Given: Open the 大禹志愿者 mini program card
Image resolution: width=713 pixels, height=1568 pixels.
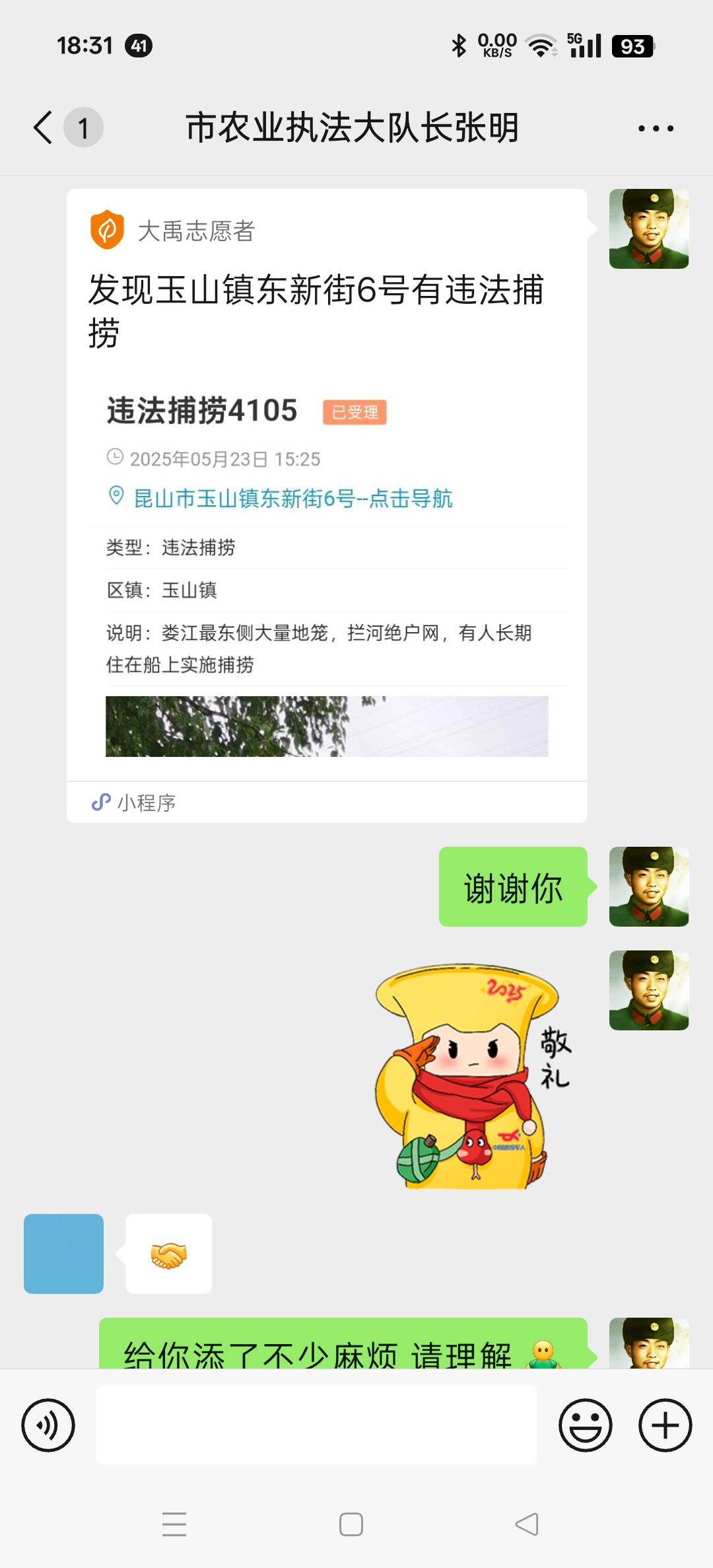Looking at the screenshot, I should click(x=327, y=505).
